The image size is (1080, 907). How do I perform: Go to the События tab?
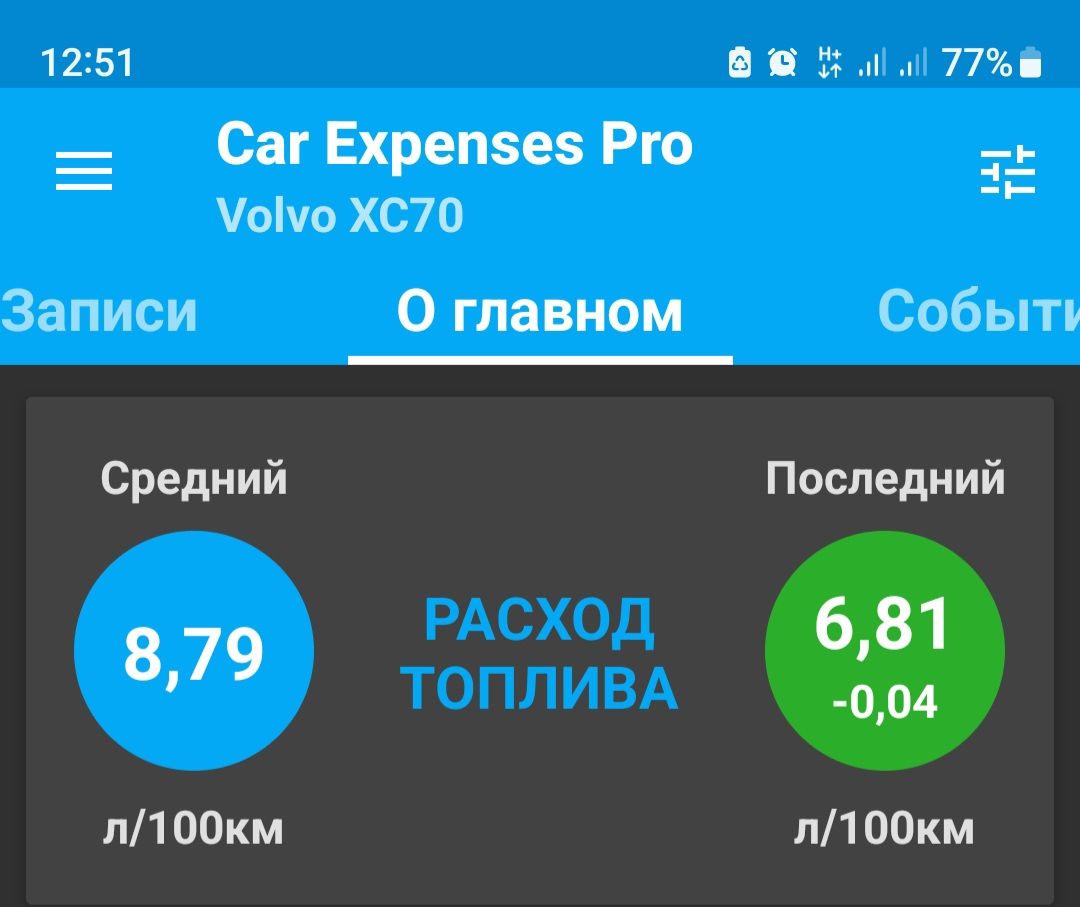pyautogui.click(x=977, y=312)
